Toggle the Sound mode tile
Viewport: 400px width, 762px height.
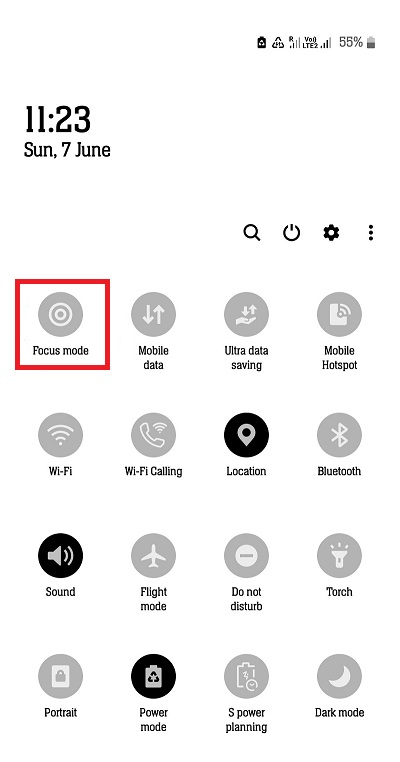point(60,555)
